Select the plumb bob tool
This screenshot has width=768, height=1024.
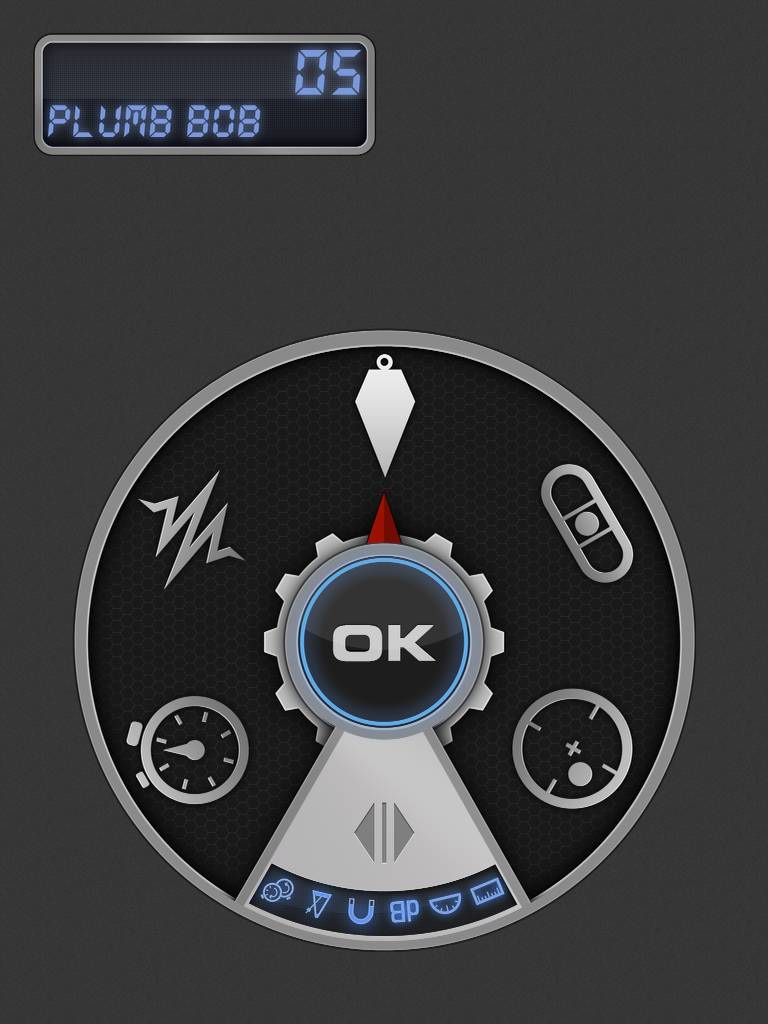pos(384,414)
